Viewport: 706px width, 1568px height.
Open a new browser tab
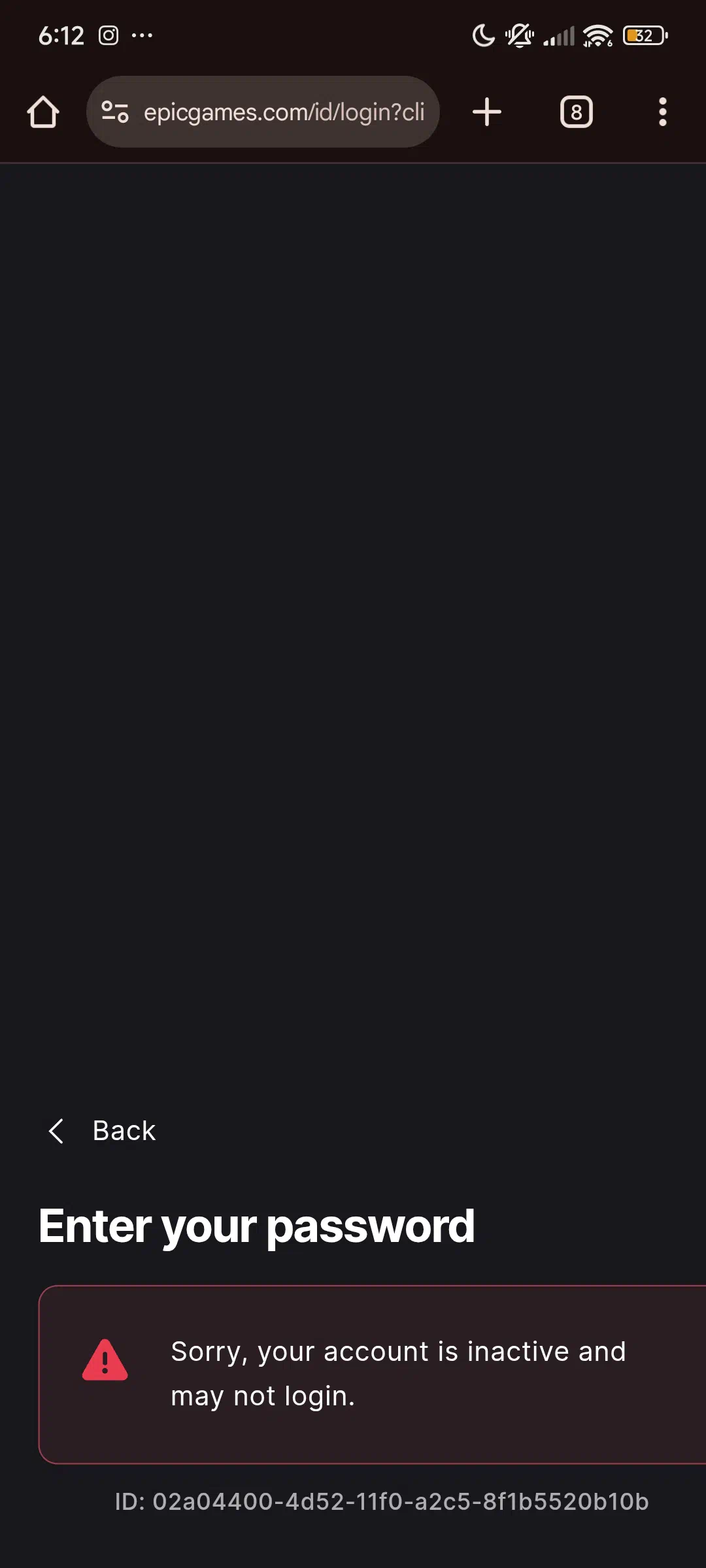point(487,112)
